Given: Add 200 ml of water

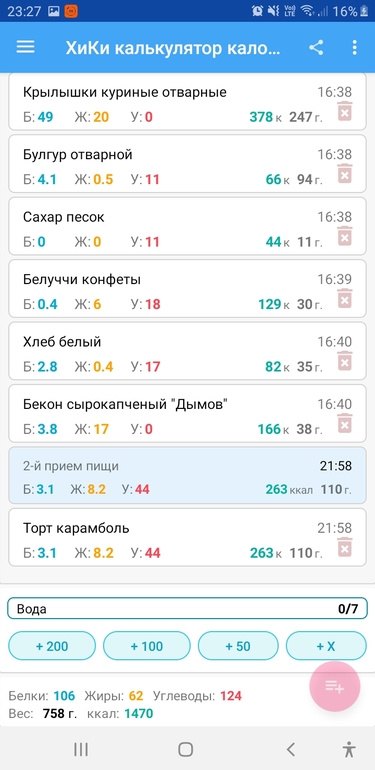Looking at the screenshot, I should tap(52, 646).
